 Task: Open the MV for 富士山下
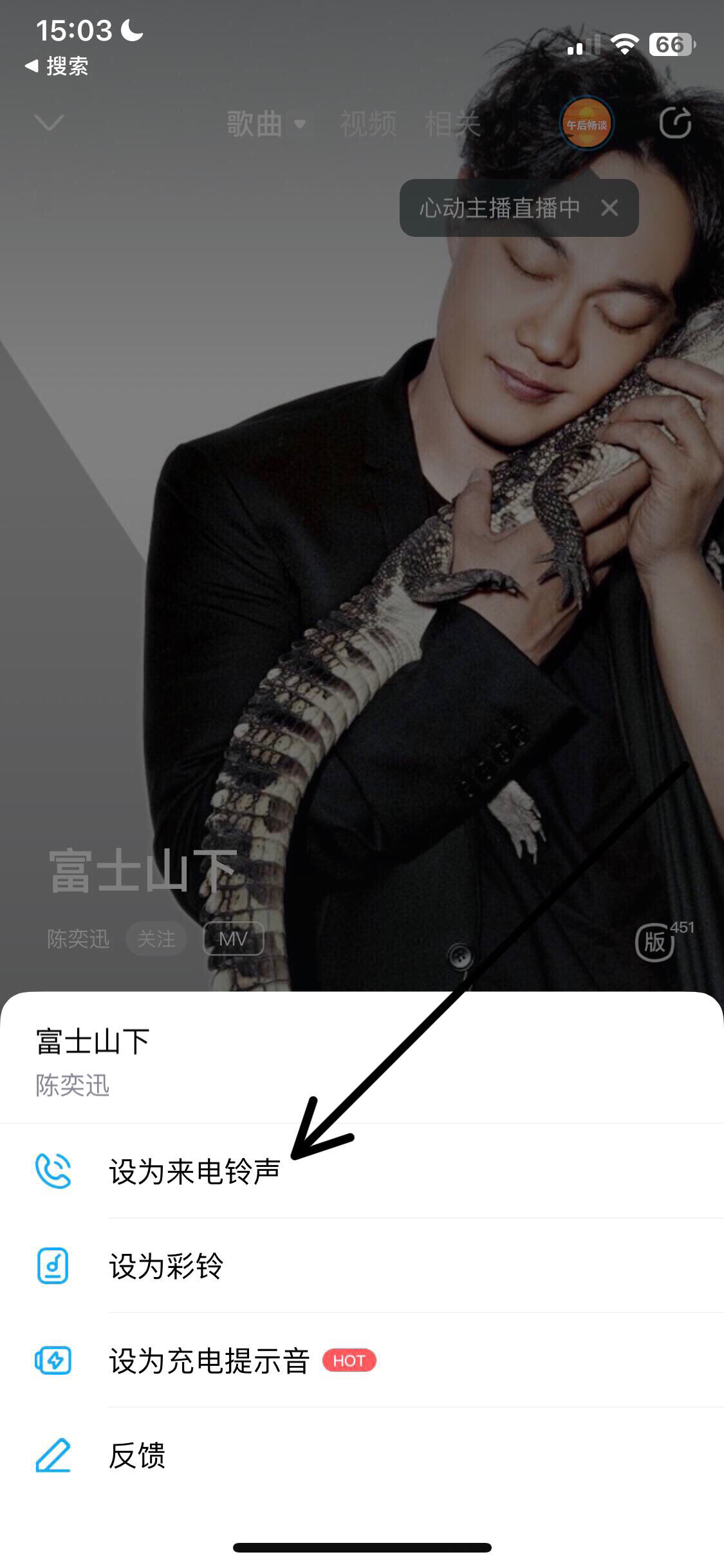point(233,939)
